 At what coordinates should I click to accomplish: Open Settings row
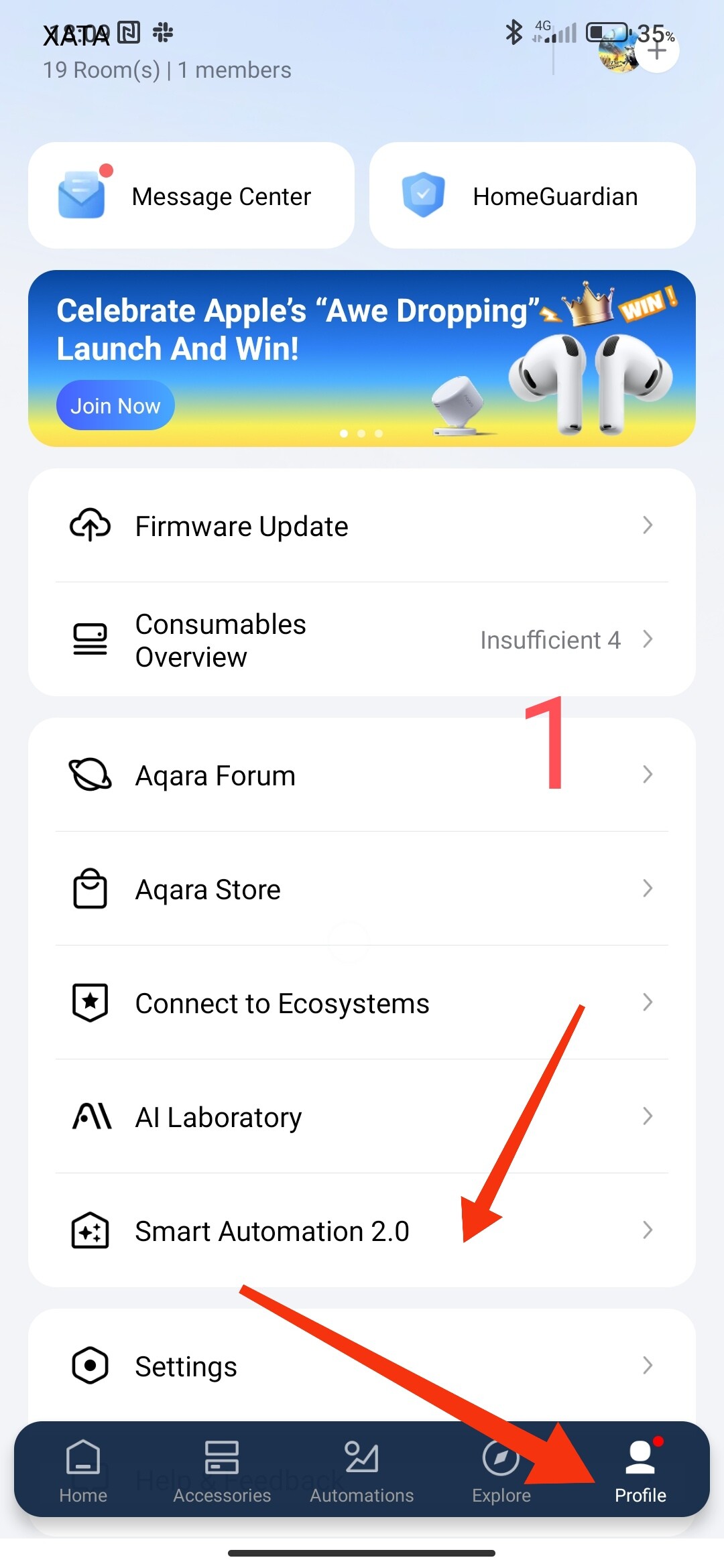click(362, 1366)
